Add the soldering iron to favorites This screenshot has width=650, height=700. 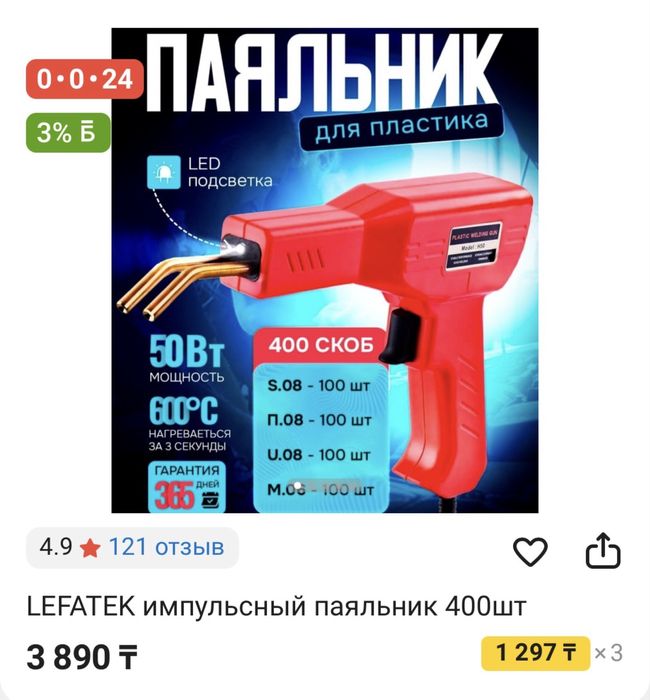coord(530,551)
